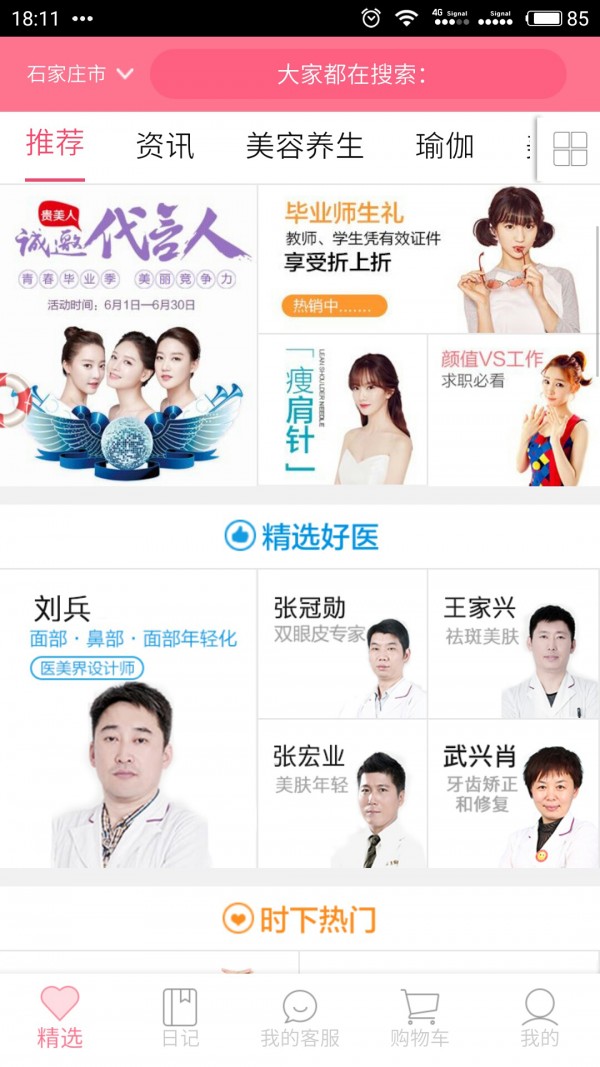Open the 瘦肩针 promotion tile

point(342,410)
